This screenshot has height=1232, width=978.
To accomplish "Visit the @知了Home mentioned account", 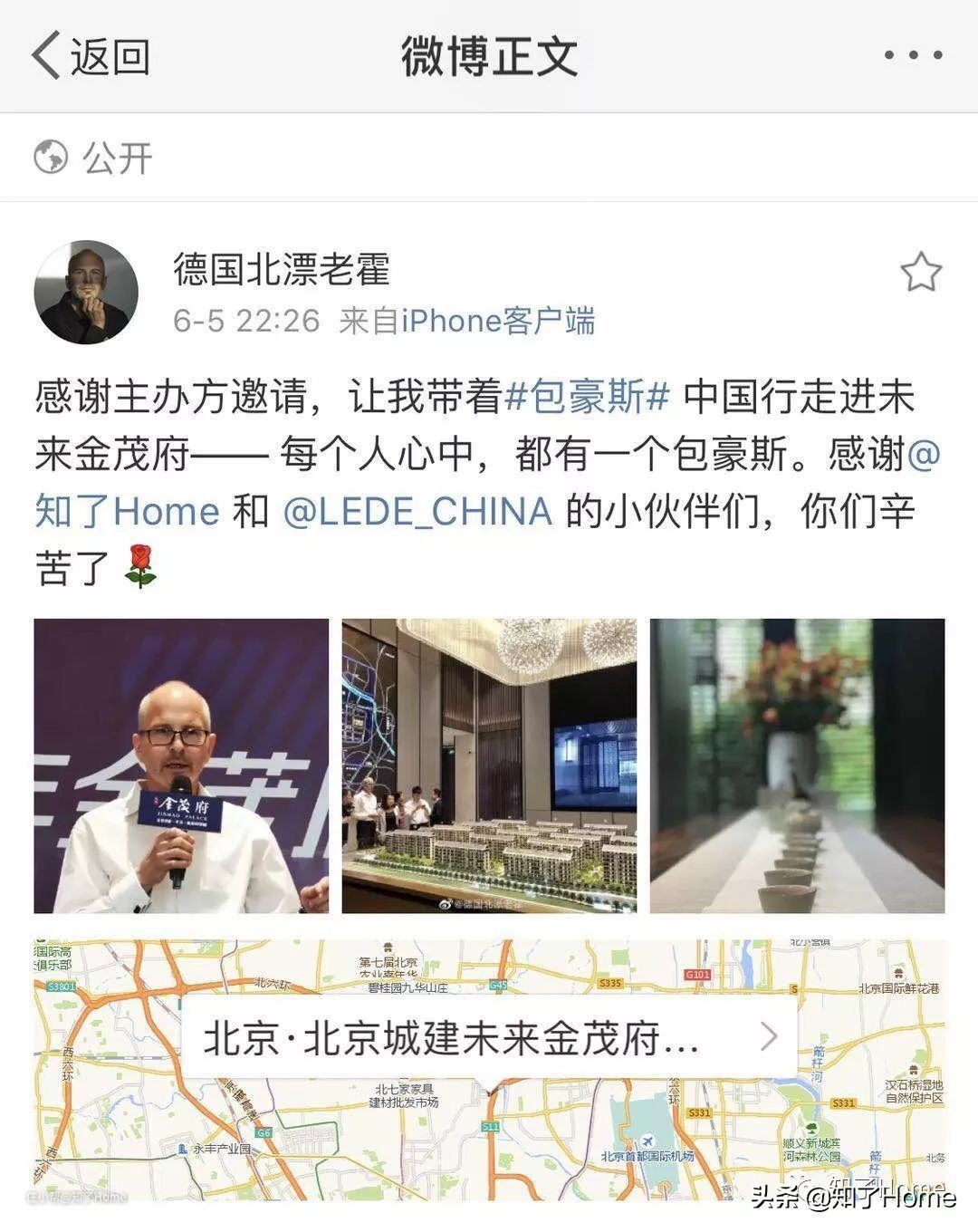I will click(x=128, y=512).
